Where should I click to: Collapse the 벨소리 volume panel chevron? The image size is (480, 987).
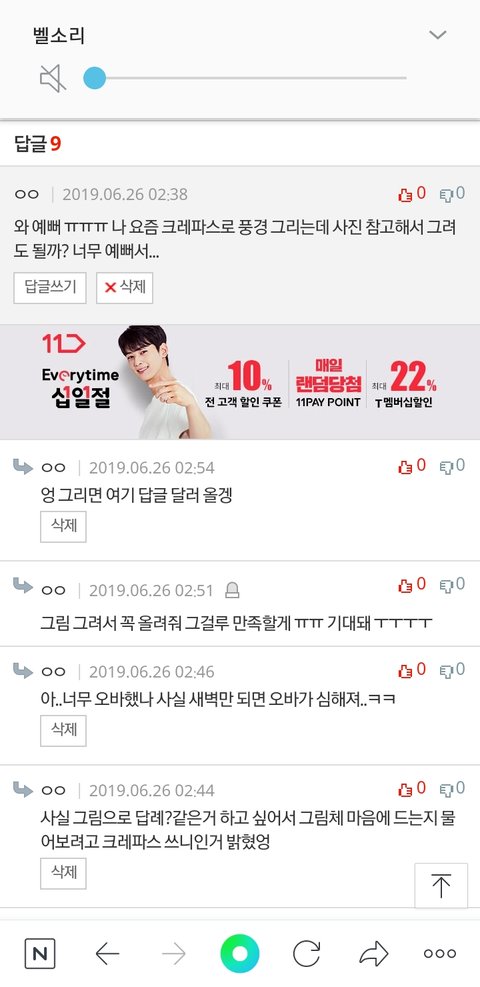[437, 35]
